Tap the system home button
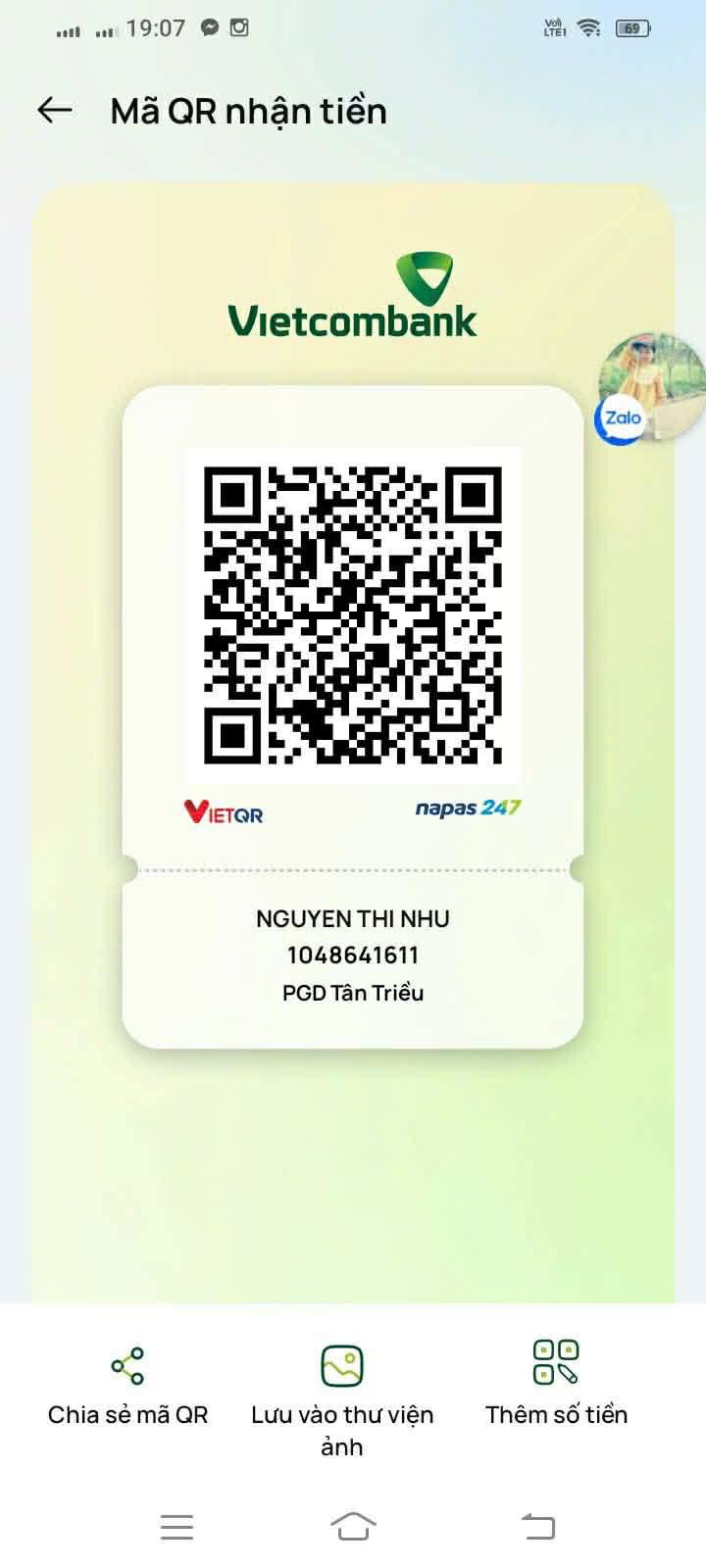706x1568 pixels. tap(353, 1526)
